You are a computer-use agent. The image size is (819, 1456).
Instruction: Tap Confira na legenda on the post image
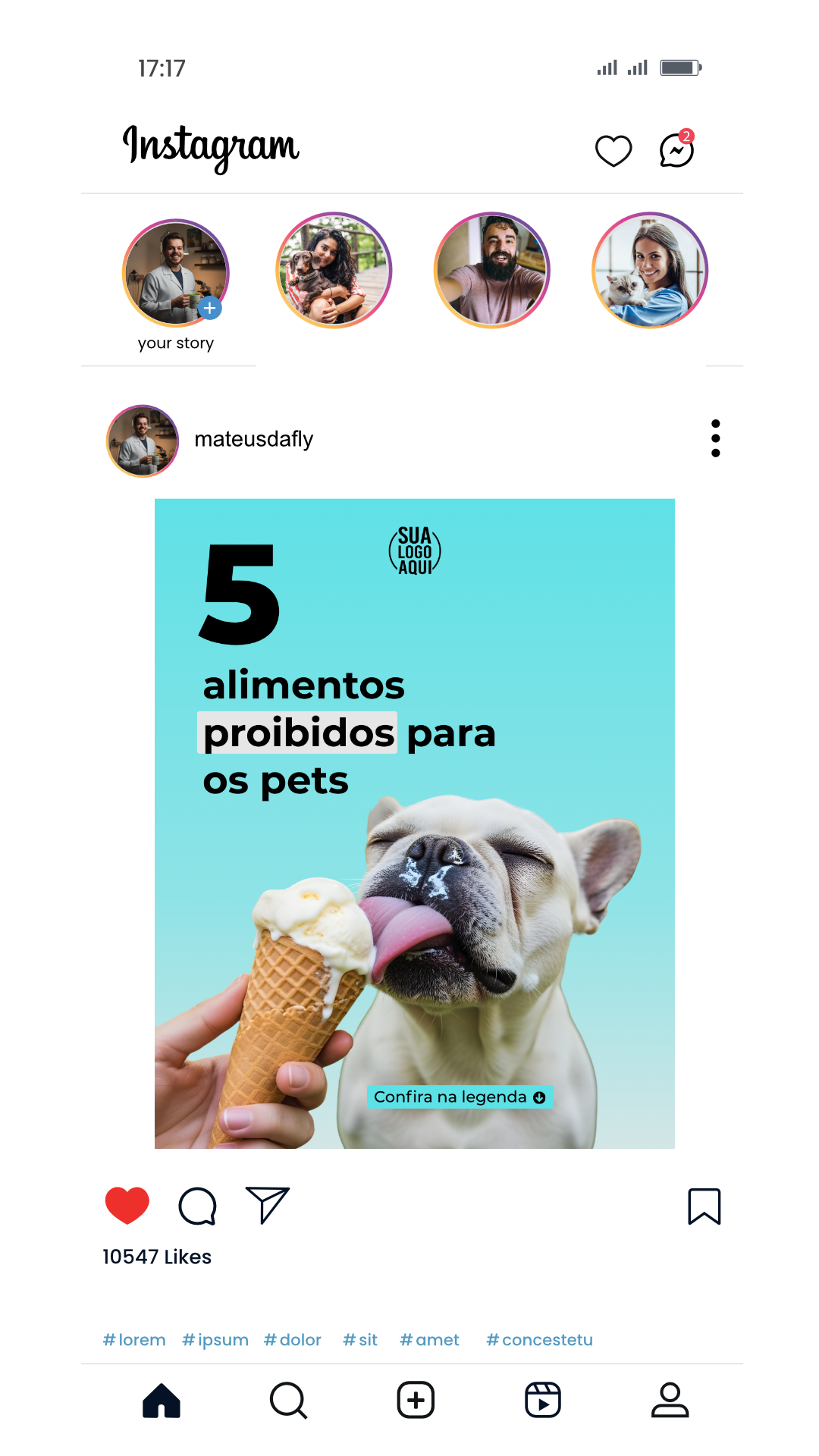pos(460,1097)
